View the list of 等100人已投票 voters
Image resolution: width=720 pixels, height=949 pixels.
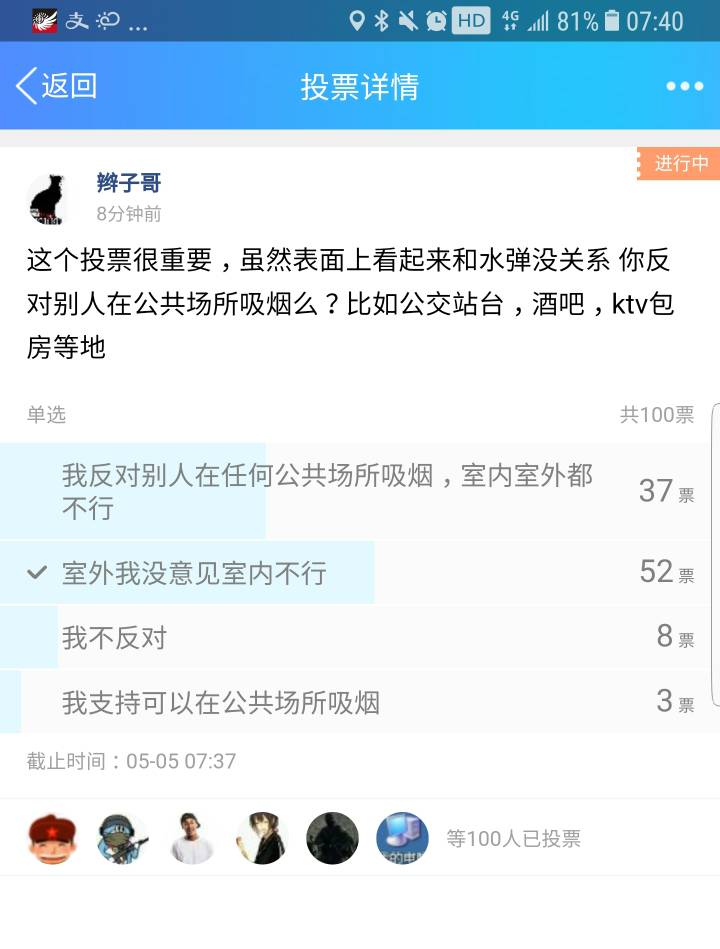[x=513, y=839]
